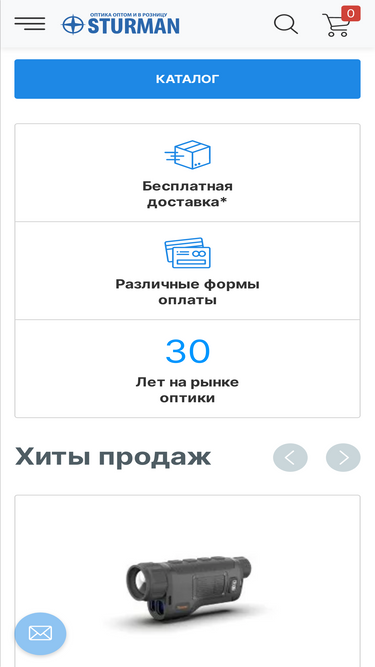Show previous items in Хиты продаж

click(290, 457)
